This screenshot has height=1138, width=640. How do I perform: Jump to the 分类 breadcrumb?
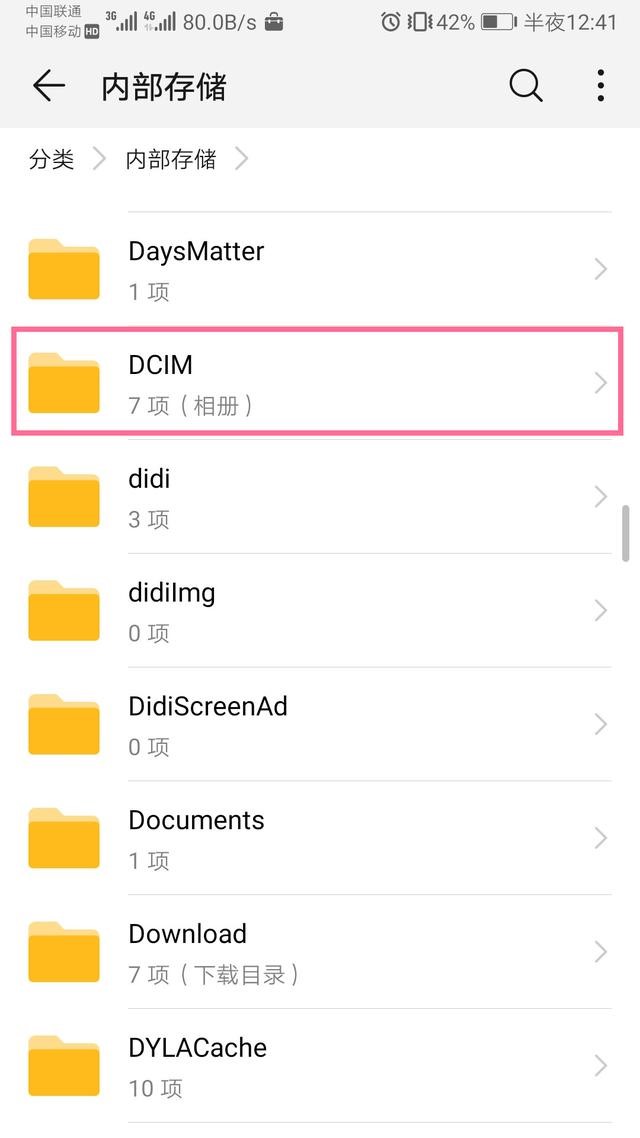click(x=51, y=159)
